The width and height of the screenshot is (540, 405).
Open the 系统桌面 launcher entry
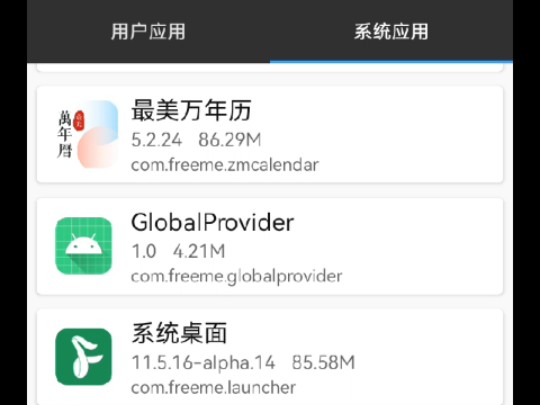[270, 357]
